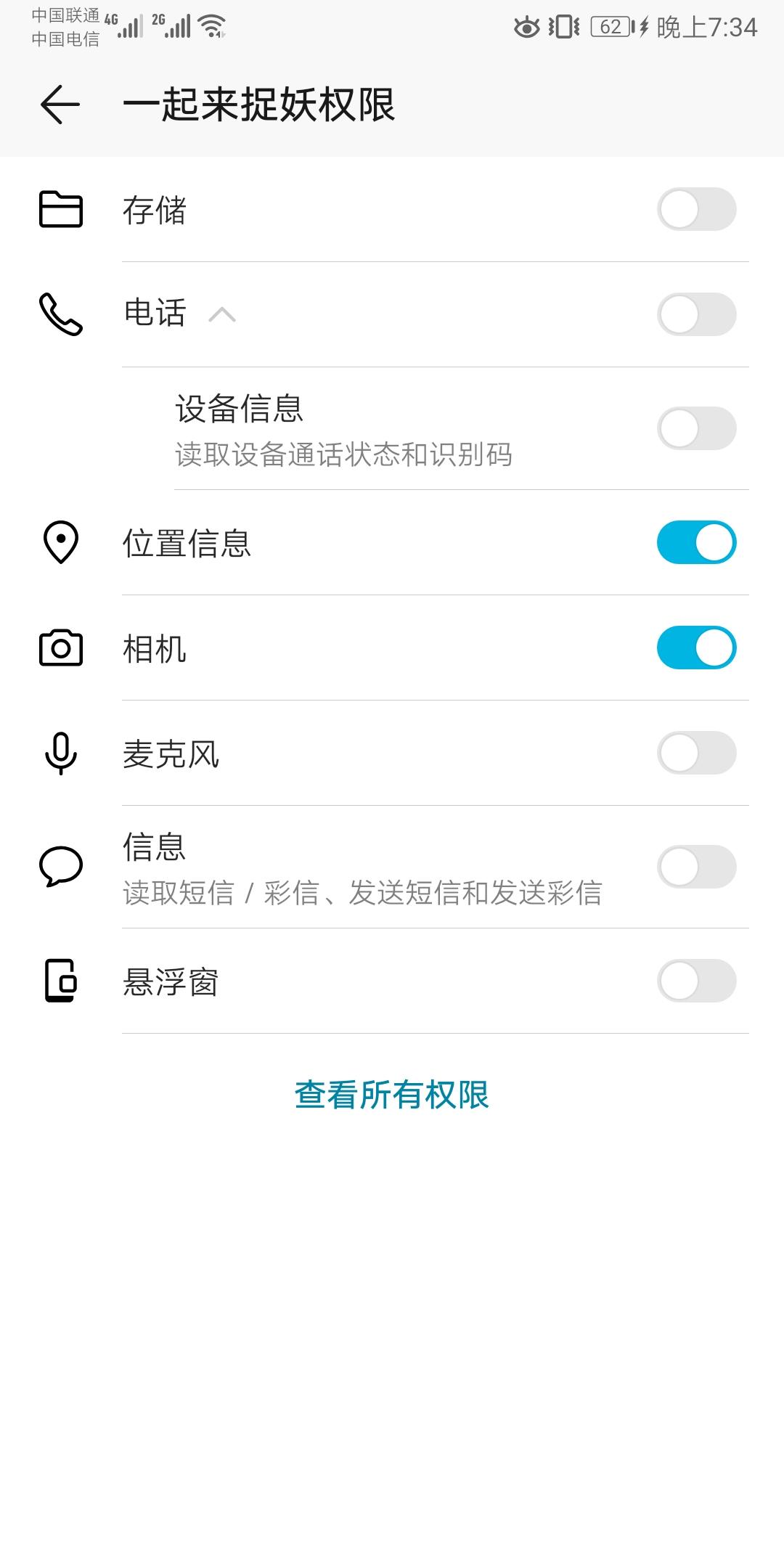Viewport: 784px width, 1568px height.
Task: Turn on the 电话 permission switch
Action: [x=696, y=314]
